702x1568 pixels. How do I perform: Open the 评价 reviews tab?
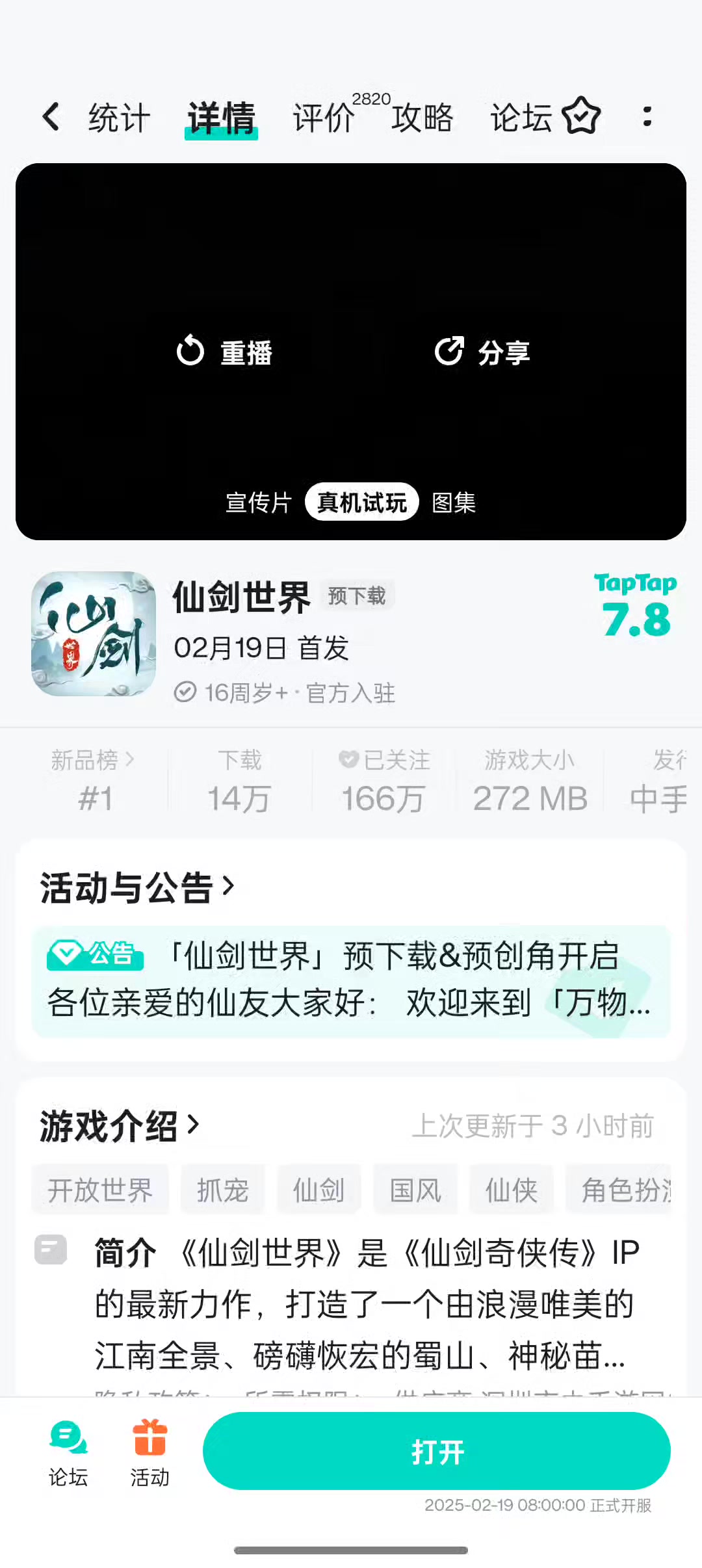tap(324, 118)
